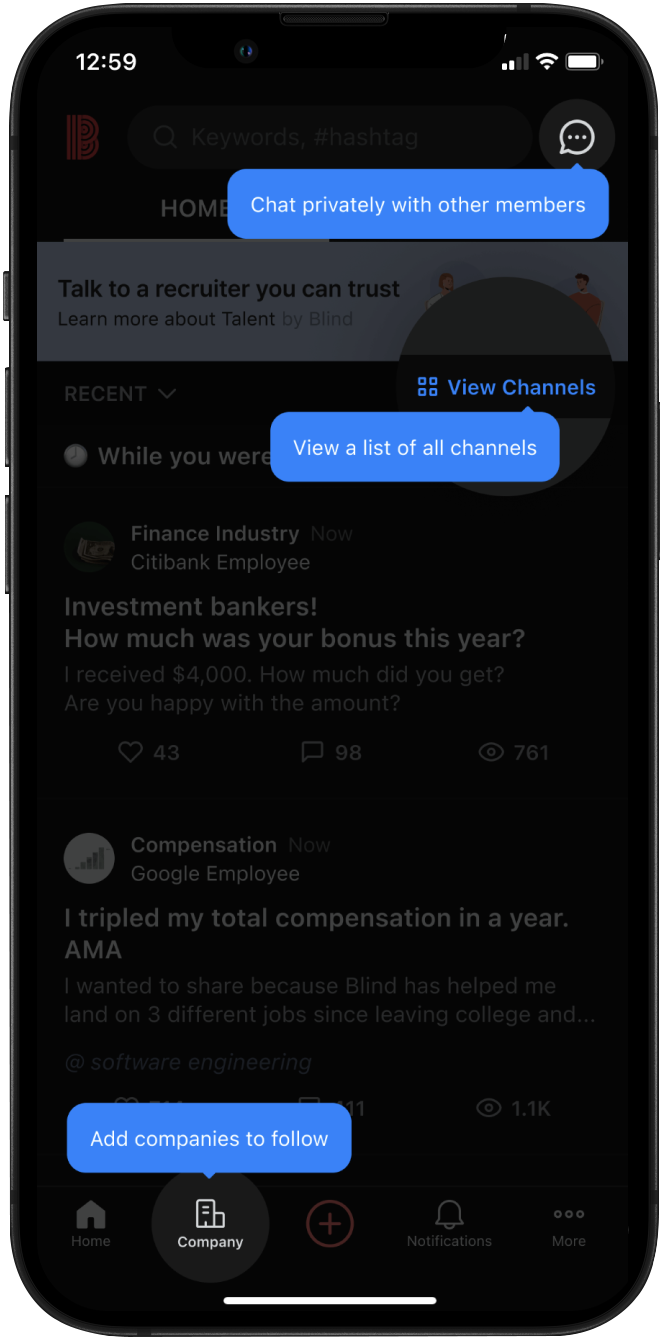660x1340 pixels.
Task: Open the Notifications tab
Action: pyautogui.click(x=449, y=1223)
